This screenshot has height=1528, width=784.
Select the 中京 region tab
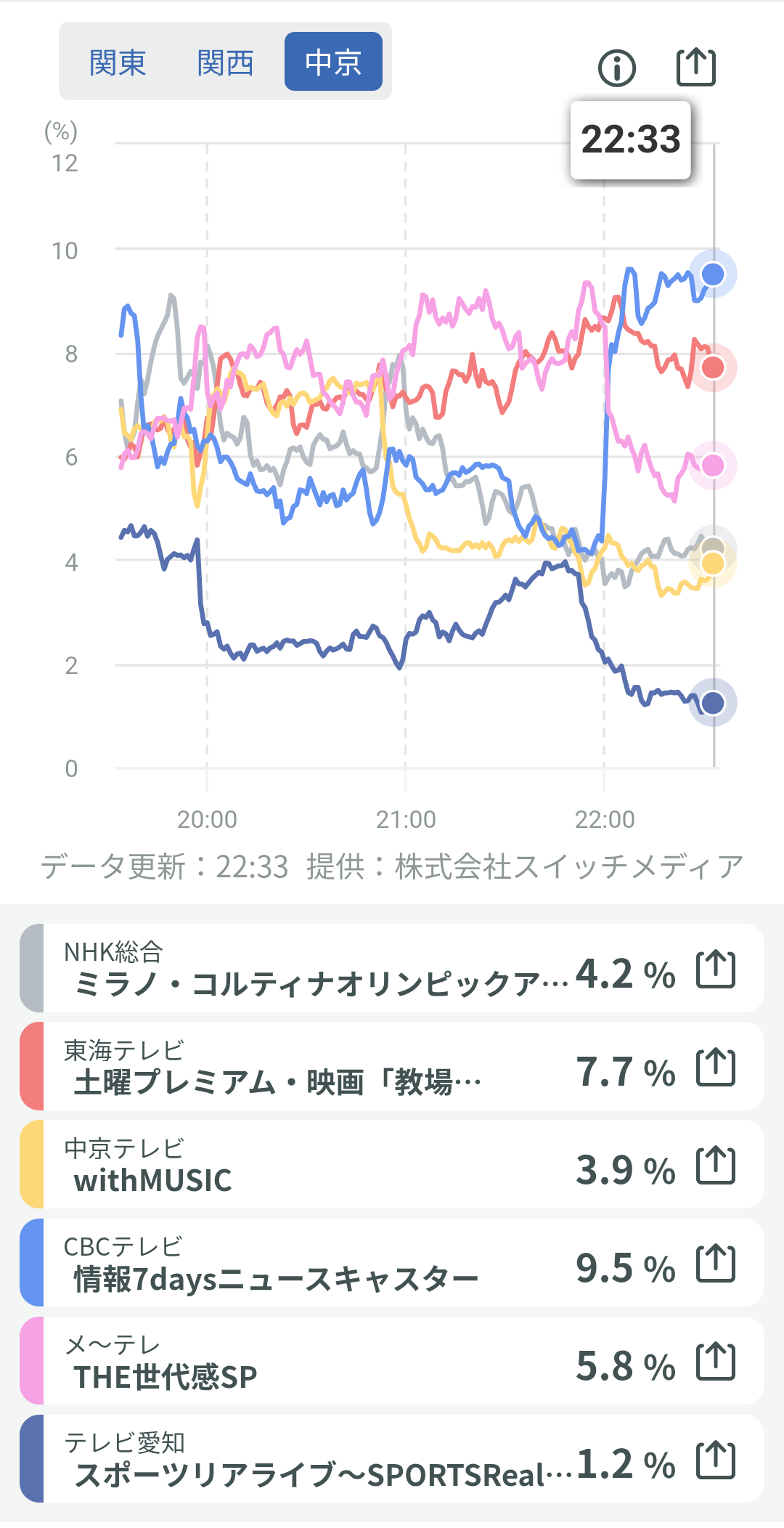click(333, 62)
